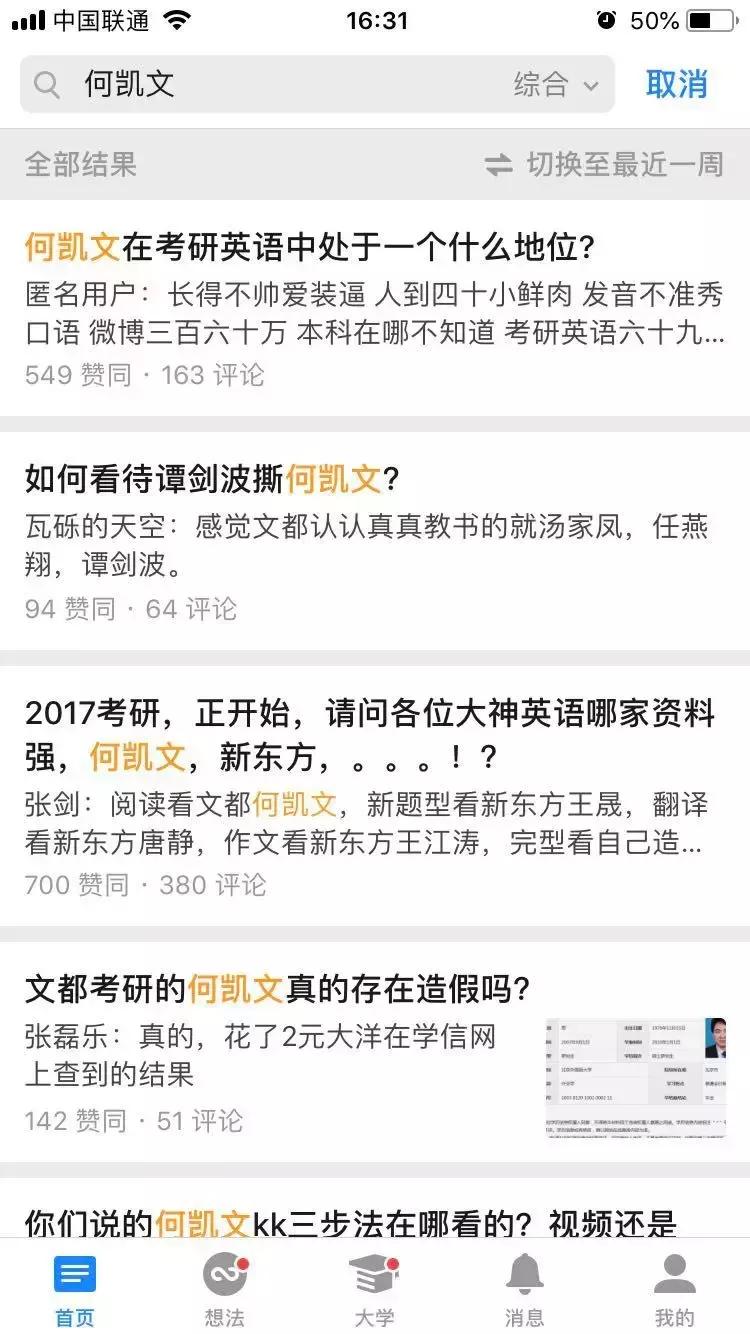Screen dimensions: 750x1334
Task: Open the 我的 (Profile) person icon
Action: [x=675, y=1274]
